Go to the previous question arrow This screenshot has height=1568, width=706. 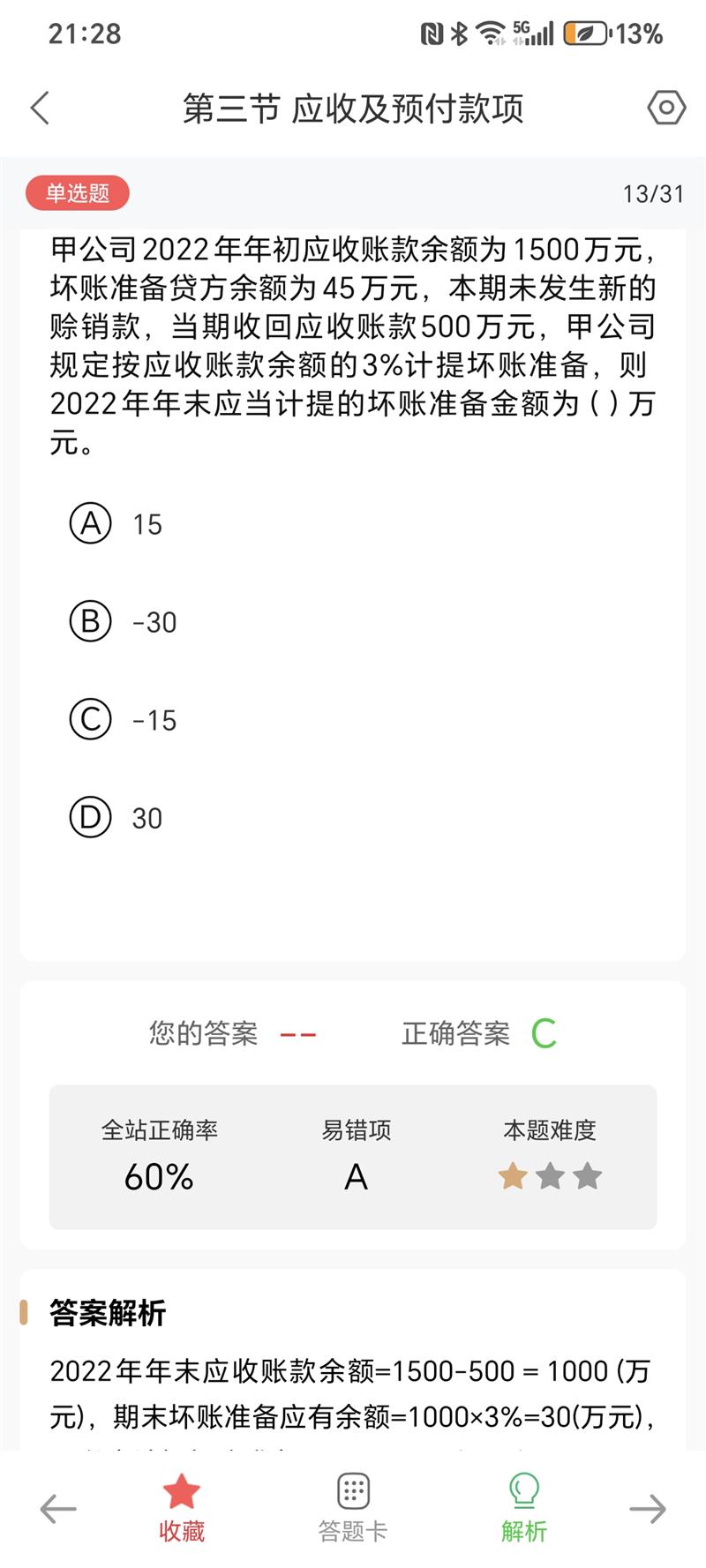coord(58,1509)
